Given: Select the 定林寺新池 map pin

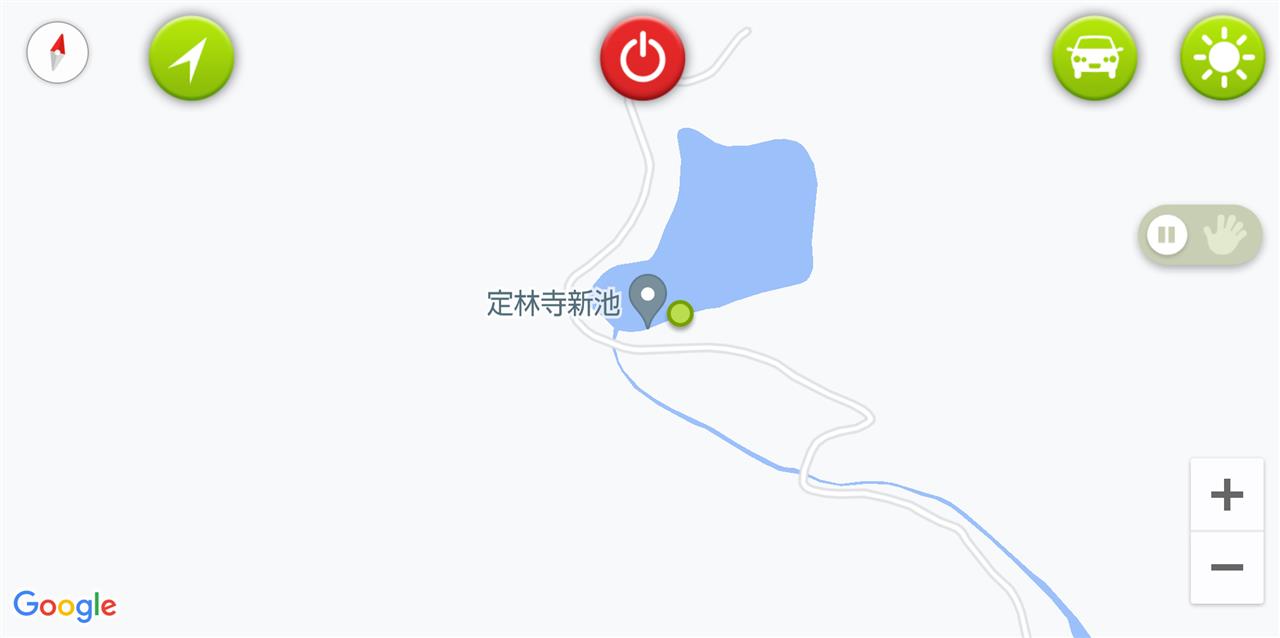Looking at the screenshot, I should (x=651, y=300).
